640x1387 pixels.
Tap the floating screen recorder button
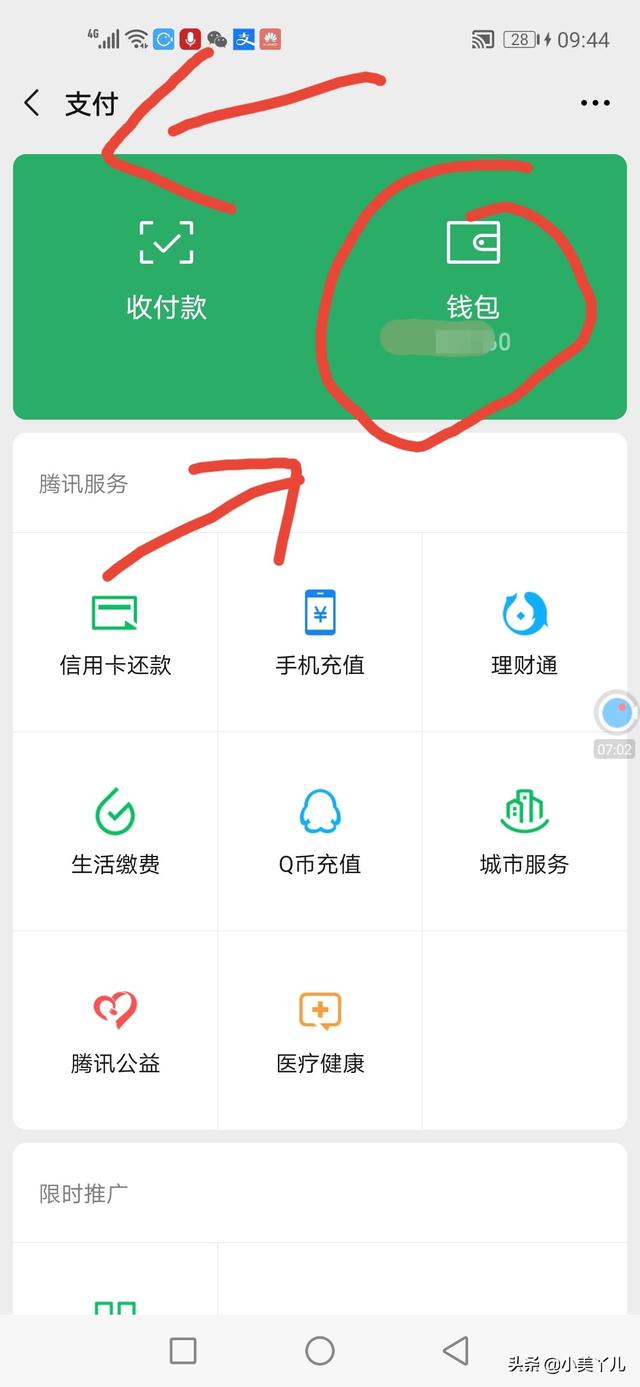(616, 713)
